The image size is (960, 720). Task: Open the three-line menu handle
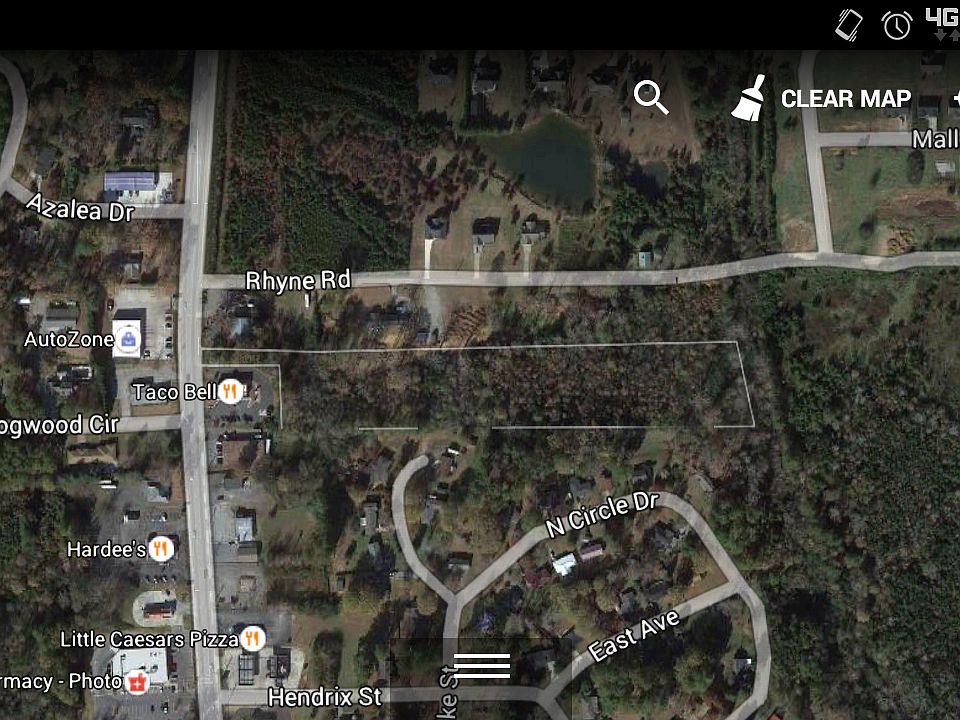point(482,666)
